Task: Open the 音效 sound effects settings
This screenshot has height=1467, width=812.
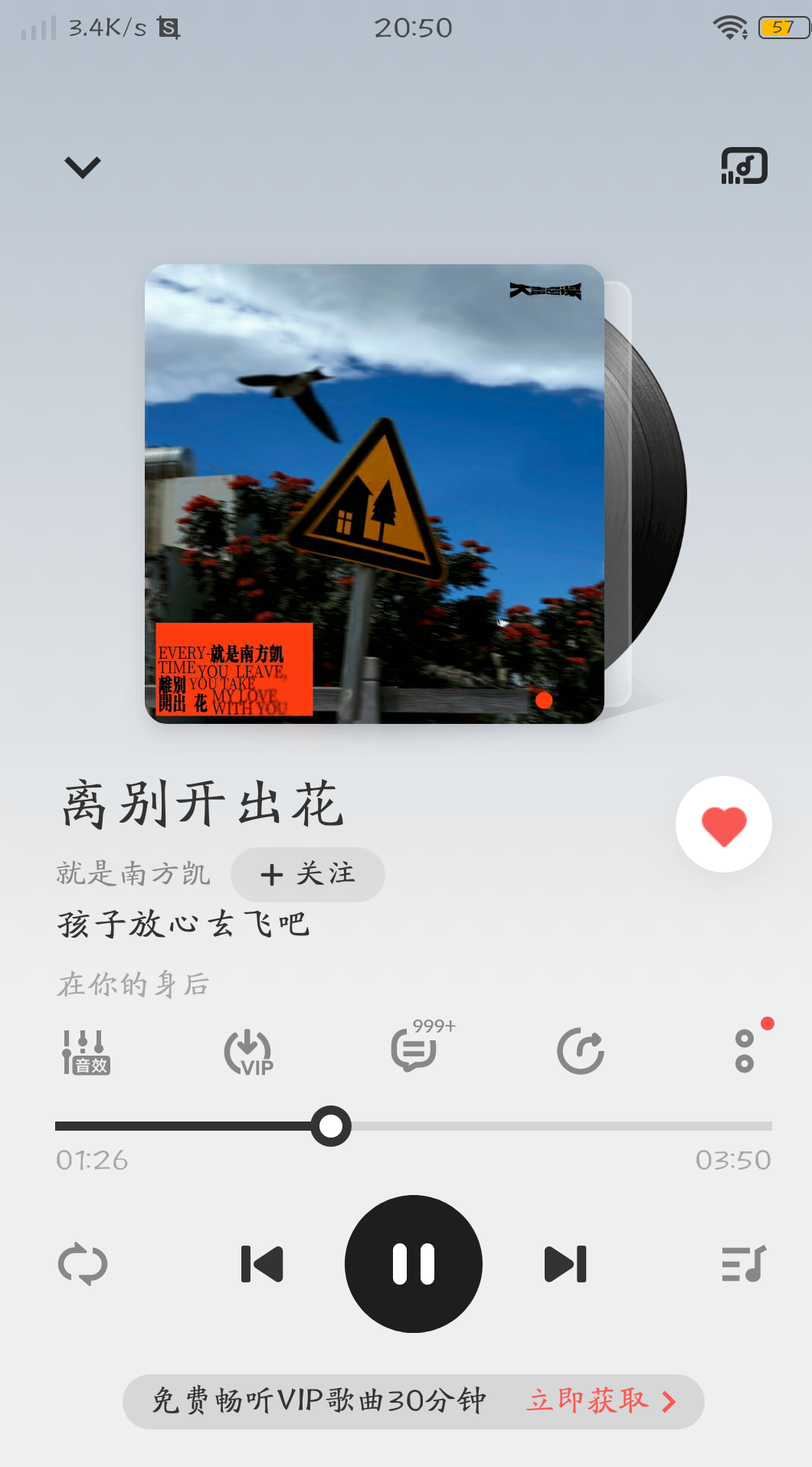Action: coord(87,1052)
